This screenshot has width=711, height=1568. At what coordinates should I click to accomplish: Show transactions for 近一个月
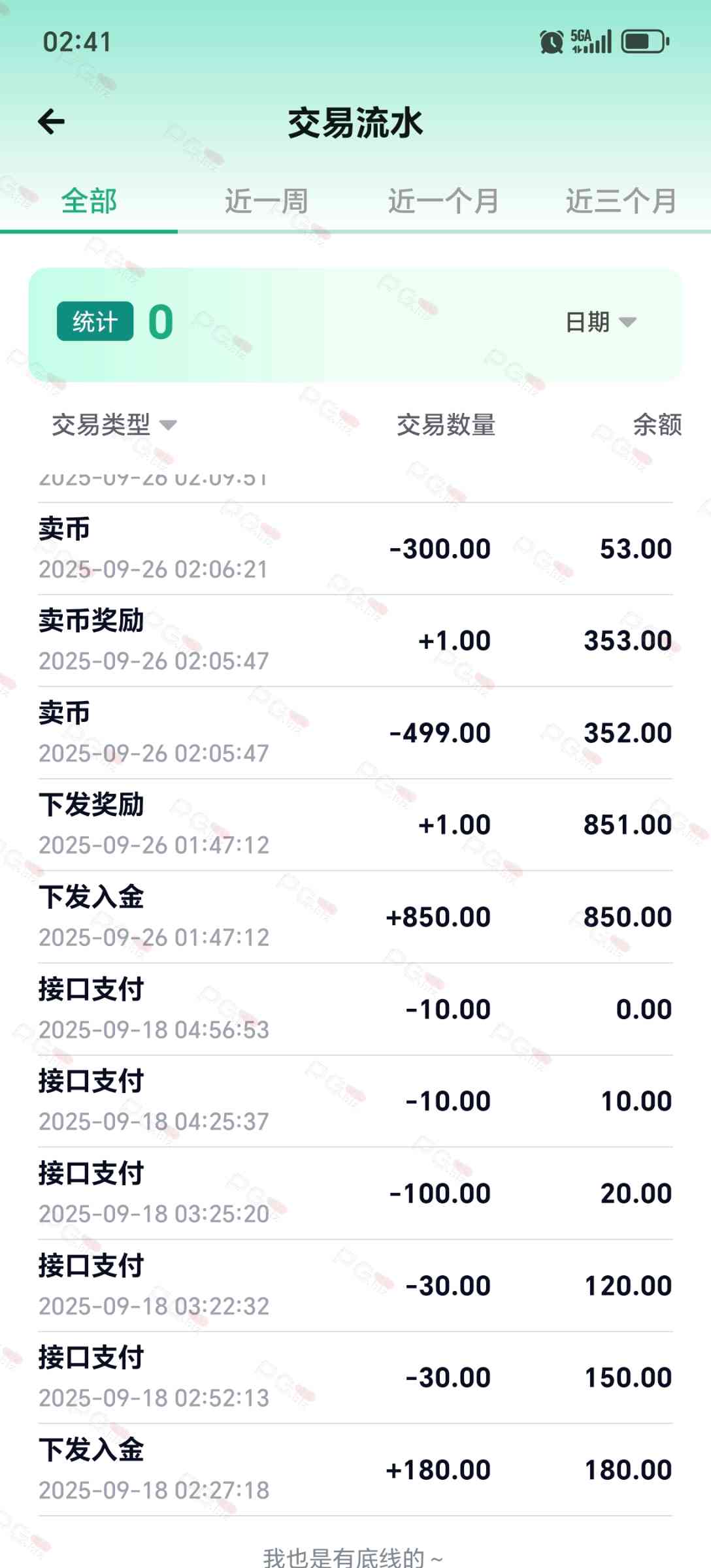tap(443, 201)
